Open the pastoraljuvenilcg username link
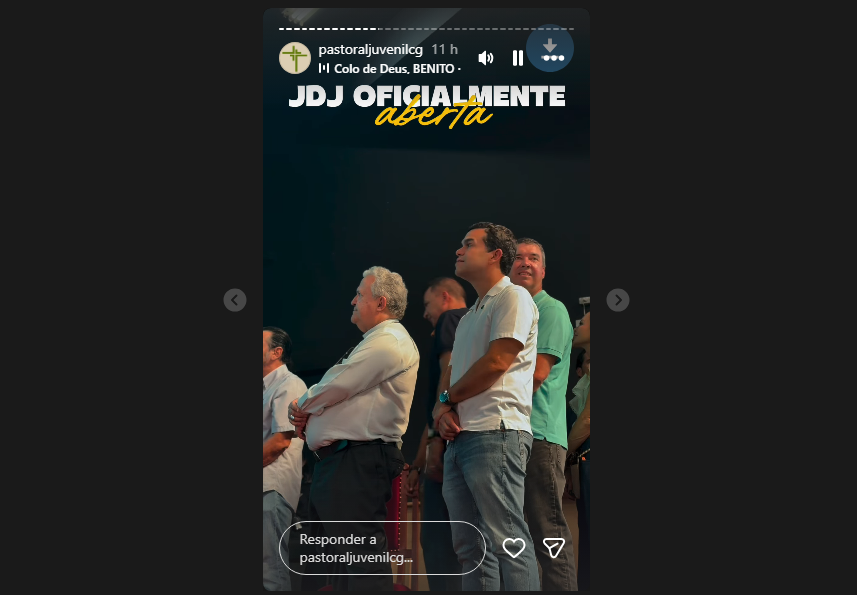This screenshot has width=857, height=595. pyautogui.click(x=371, y=50)
